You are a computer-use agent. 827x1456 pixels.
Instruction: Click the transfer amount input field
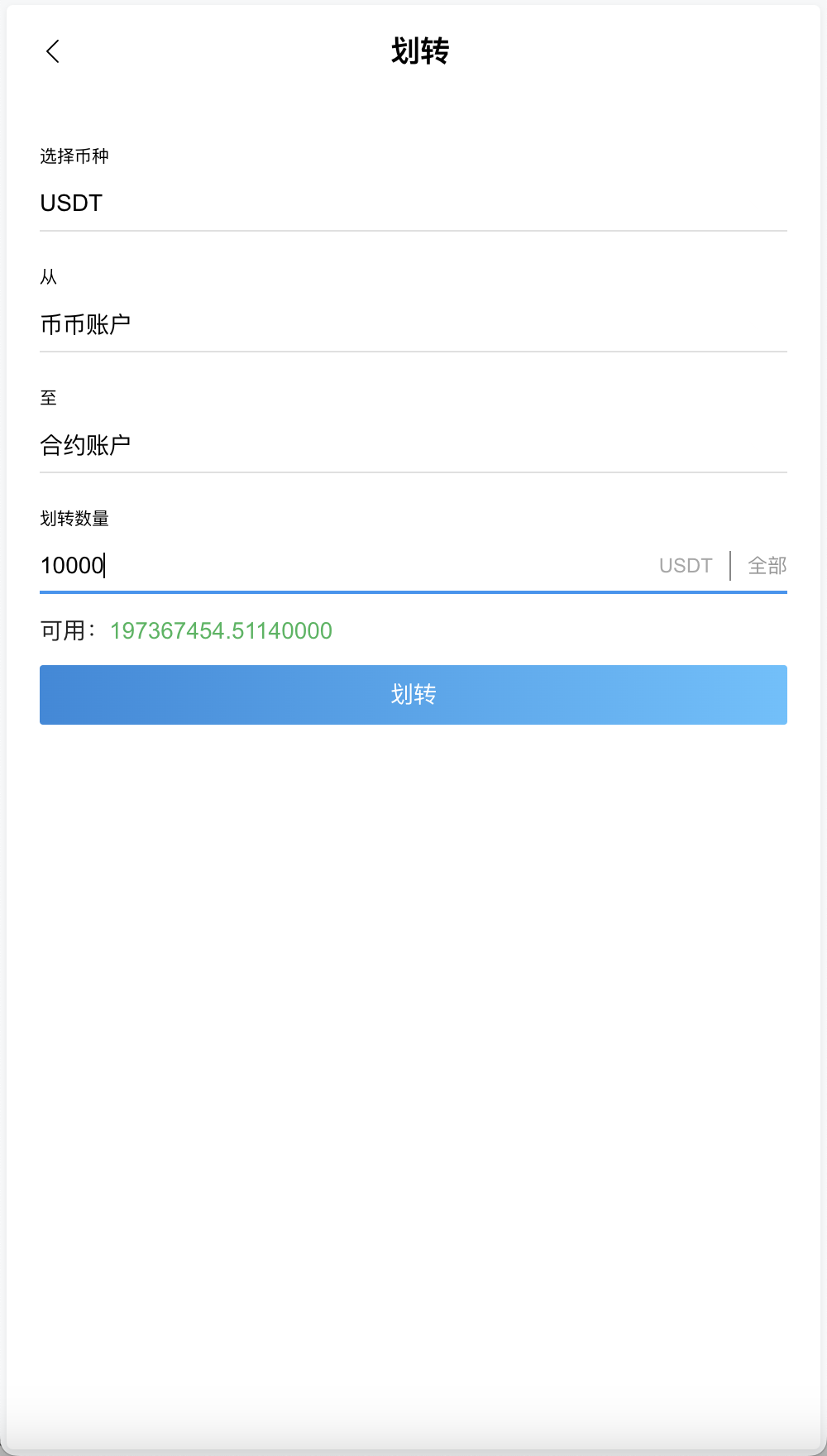point(331,565)
